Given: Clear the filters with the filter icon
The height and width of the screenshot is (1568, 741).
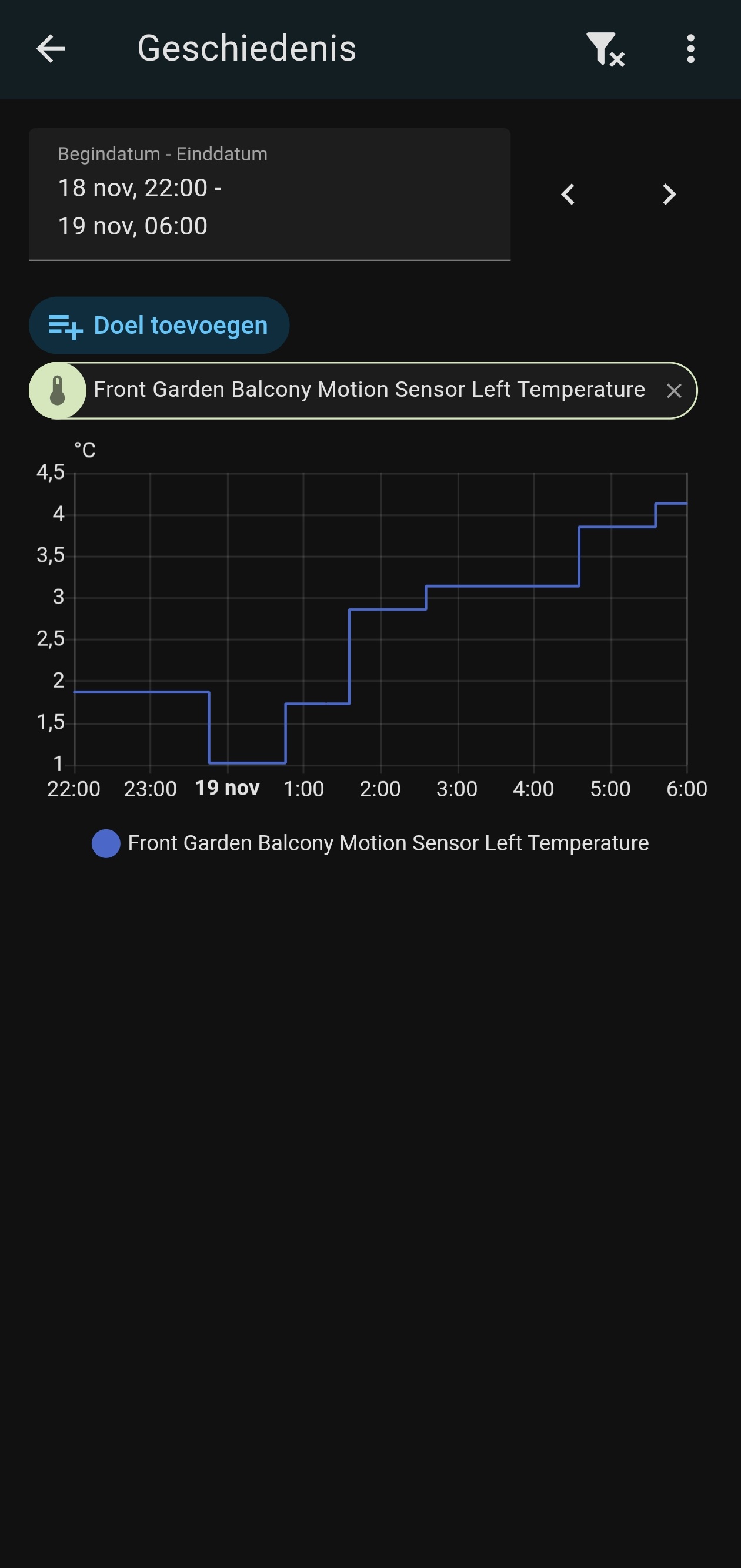Looking at the screenshot, I should [x=605, y=49].
